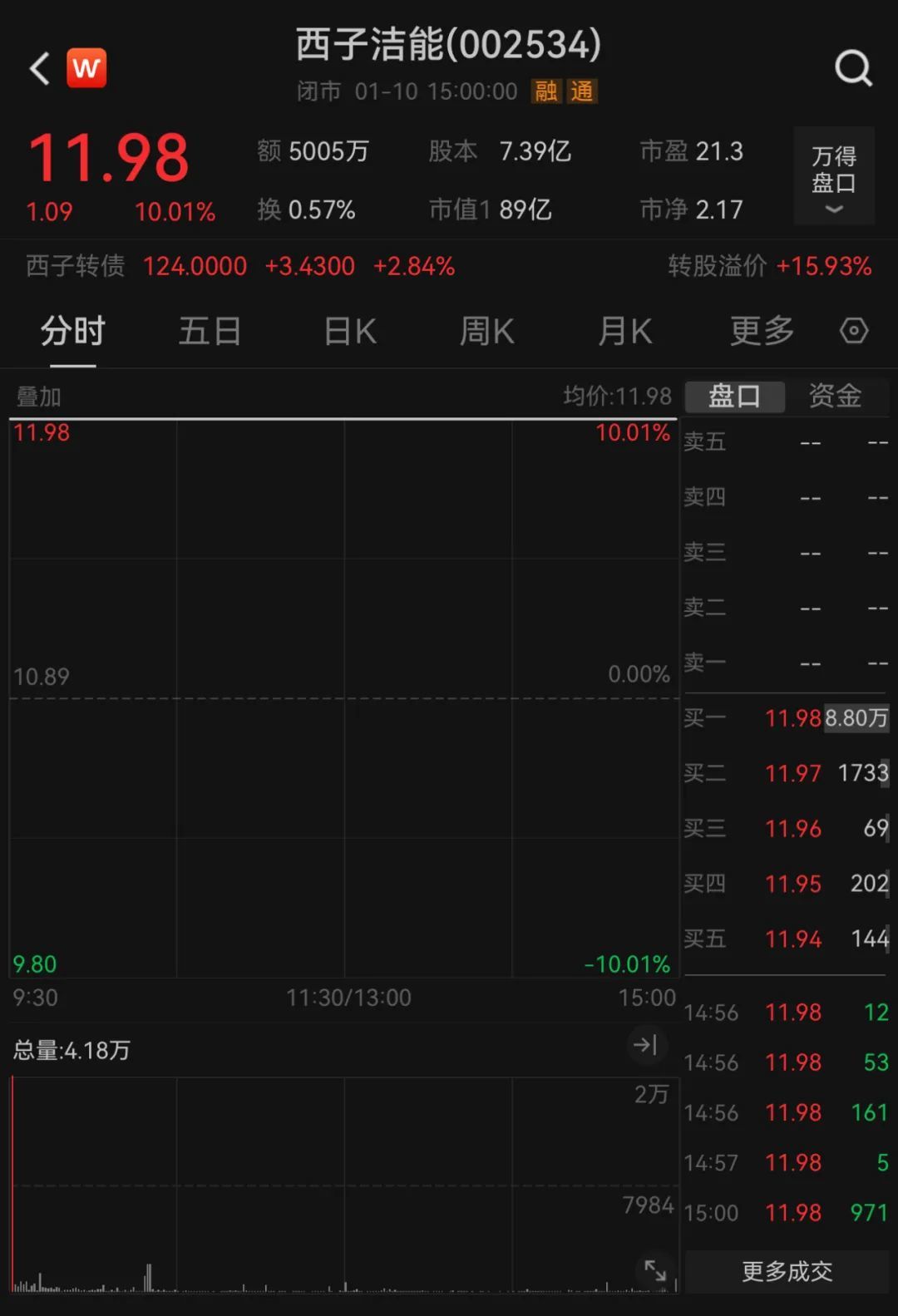
Task: Go back using the top-left arrow
Action: point(40,69)
